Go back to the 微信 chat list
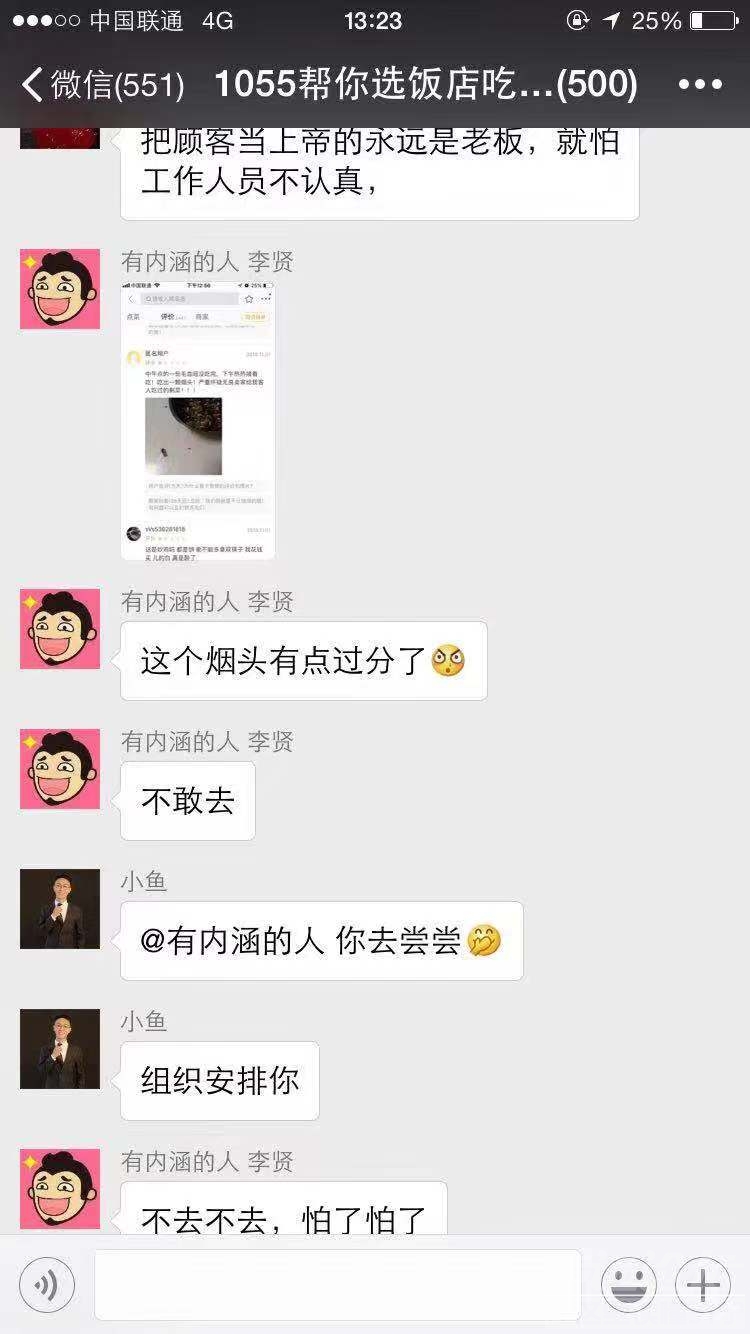 pyautogui.click(x=100, y=85)
